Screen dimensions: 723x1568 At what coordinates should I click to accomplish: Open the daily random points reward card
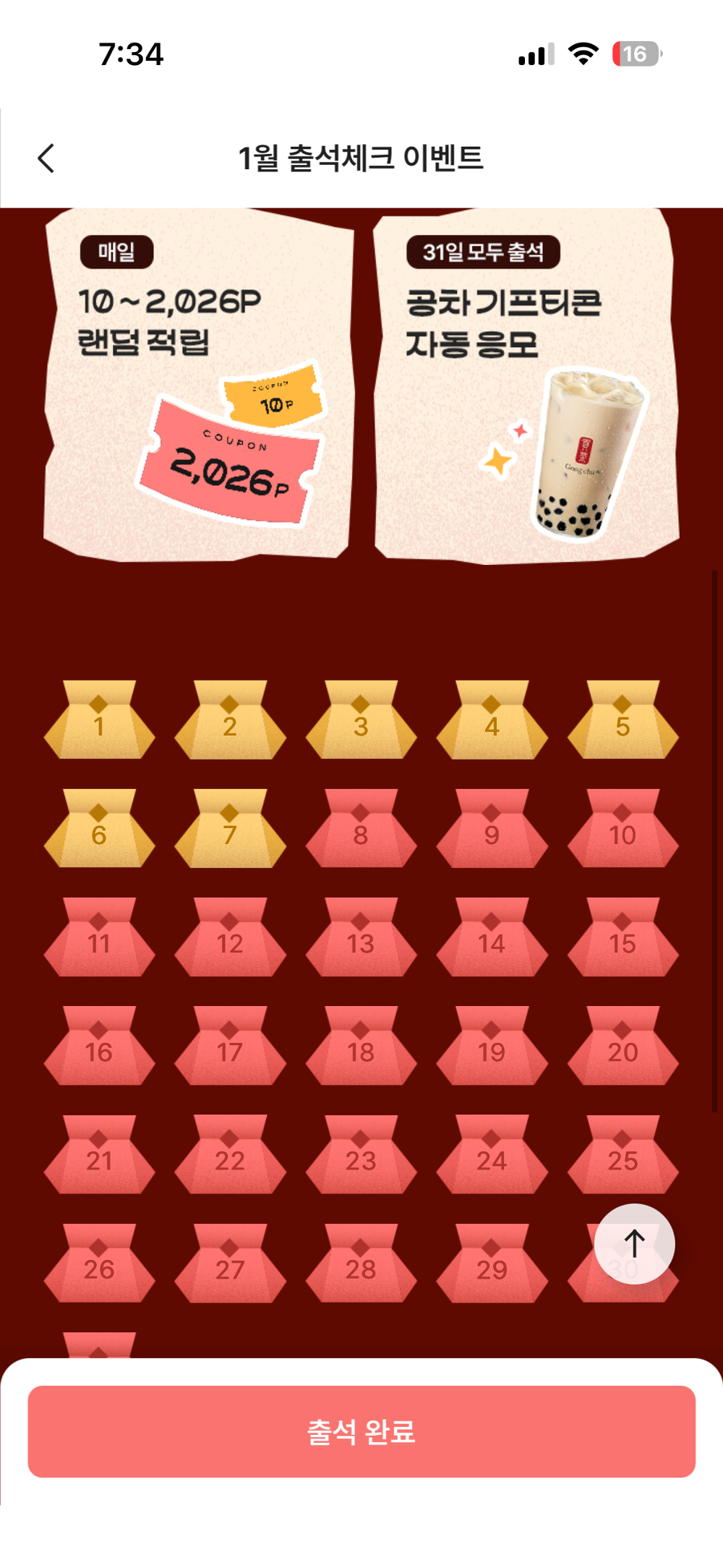[199, 383]
